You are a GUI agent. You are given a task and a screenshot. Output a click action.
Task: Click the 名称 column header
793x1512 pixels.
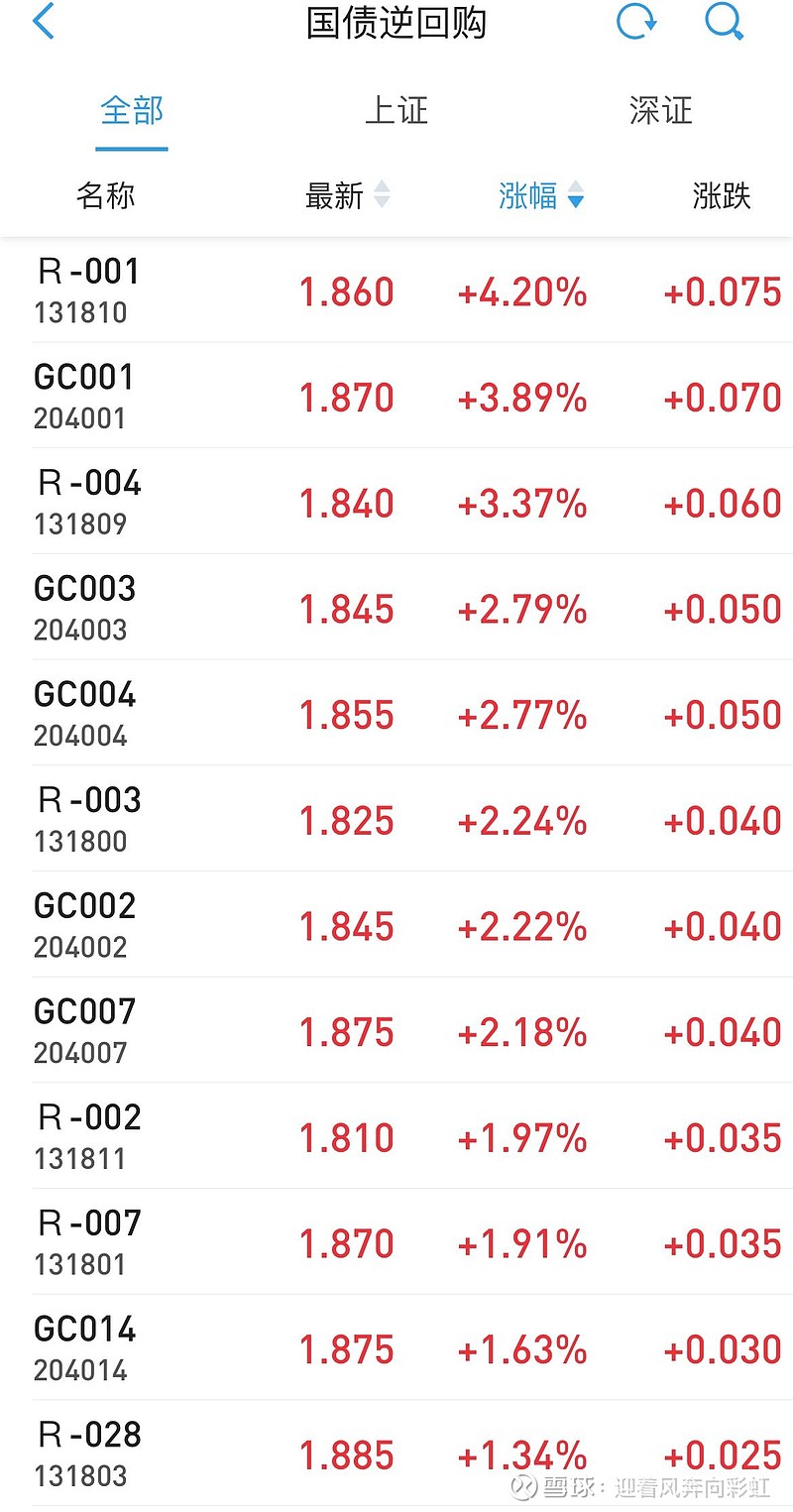103,194
